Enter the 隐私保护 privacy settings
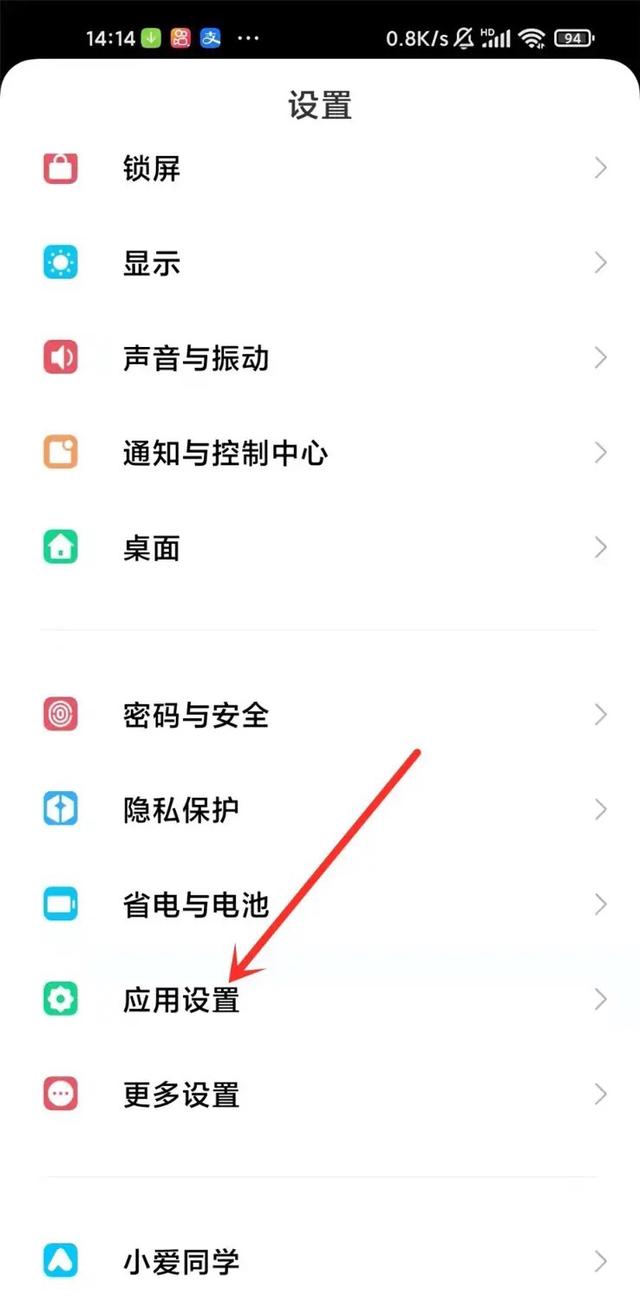 click(x=180, y=809)
